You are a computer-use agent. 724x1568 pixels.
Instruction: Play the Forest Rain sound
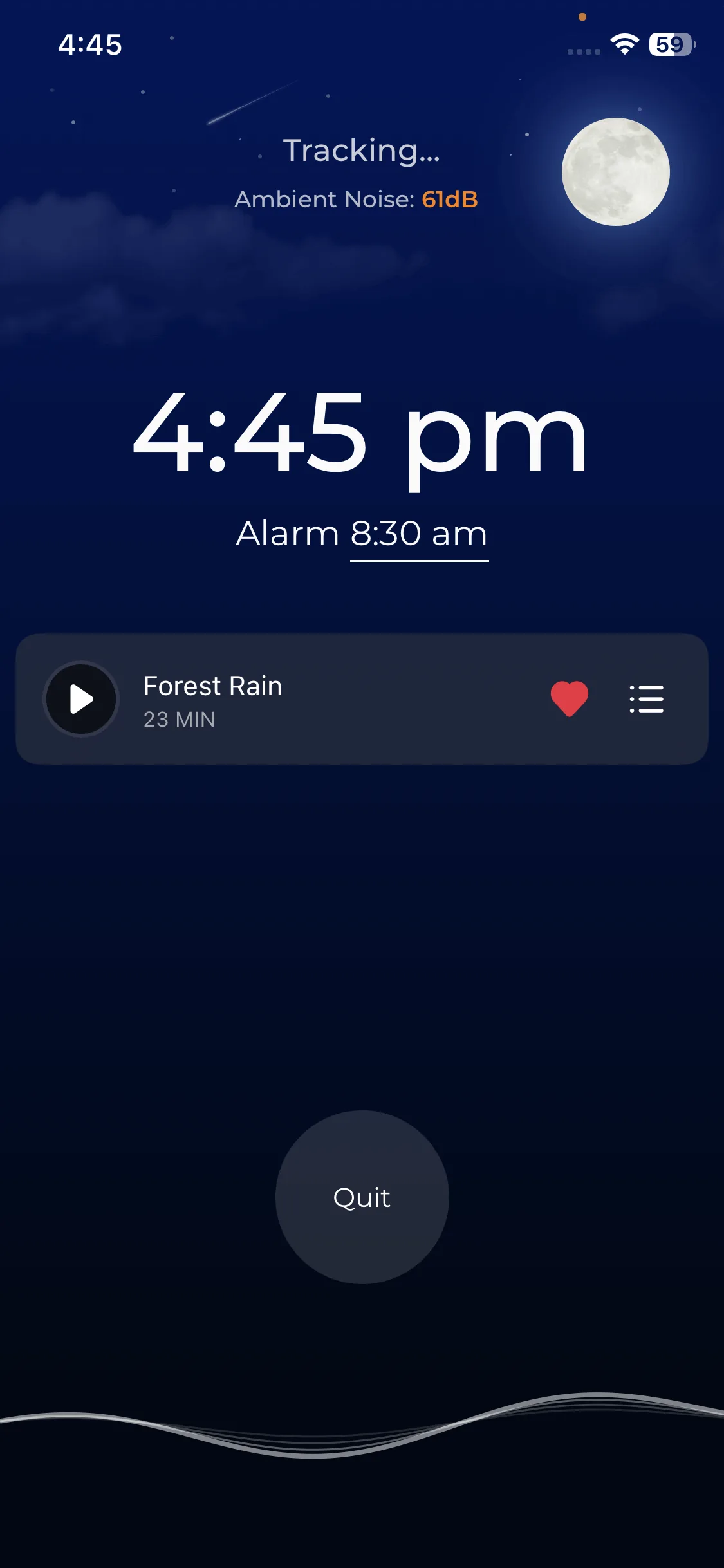(81, 699)
